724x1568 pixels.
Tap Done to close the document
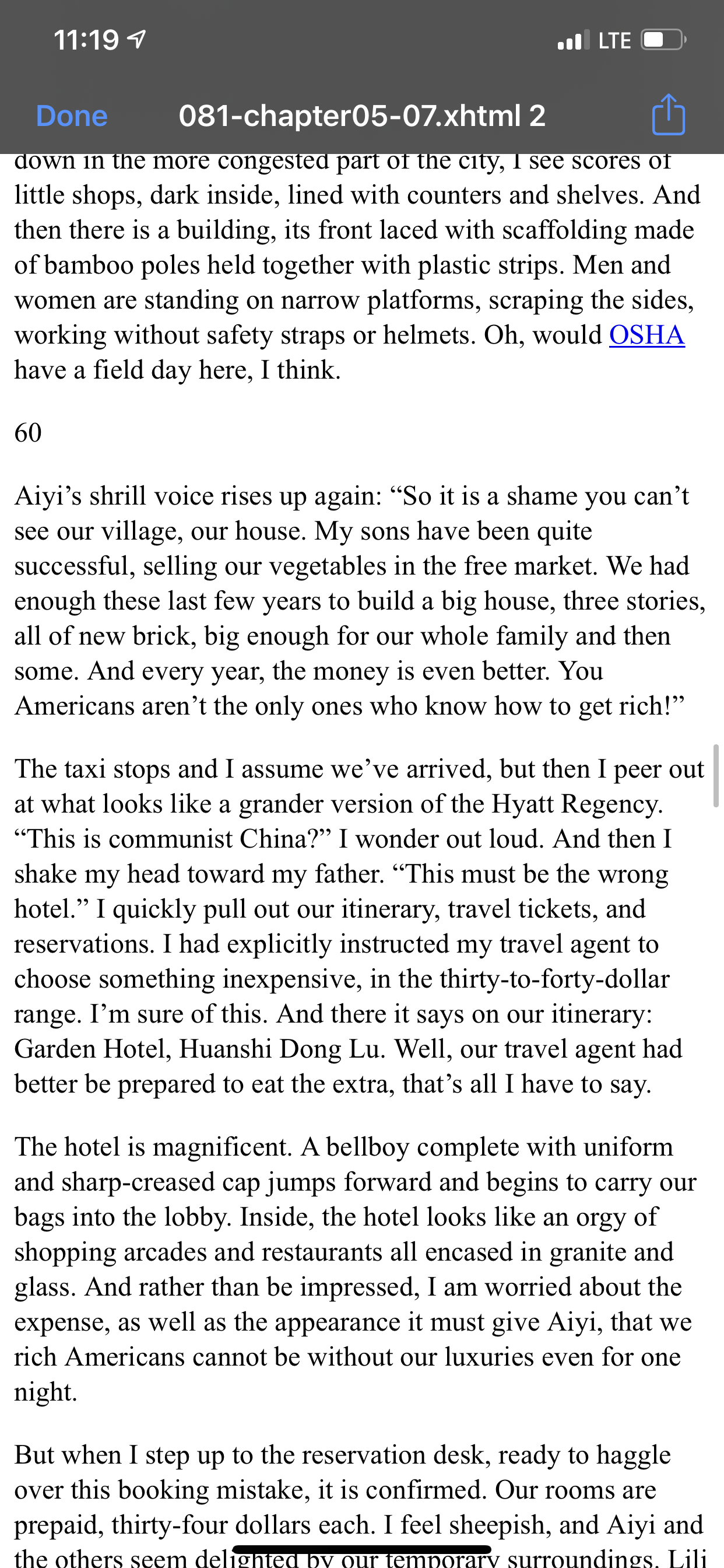pos(71,116)
